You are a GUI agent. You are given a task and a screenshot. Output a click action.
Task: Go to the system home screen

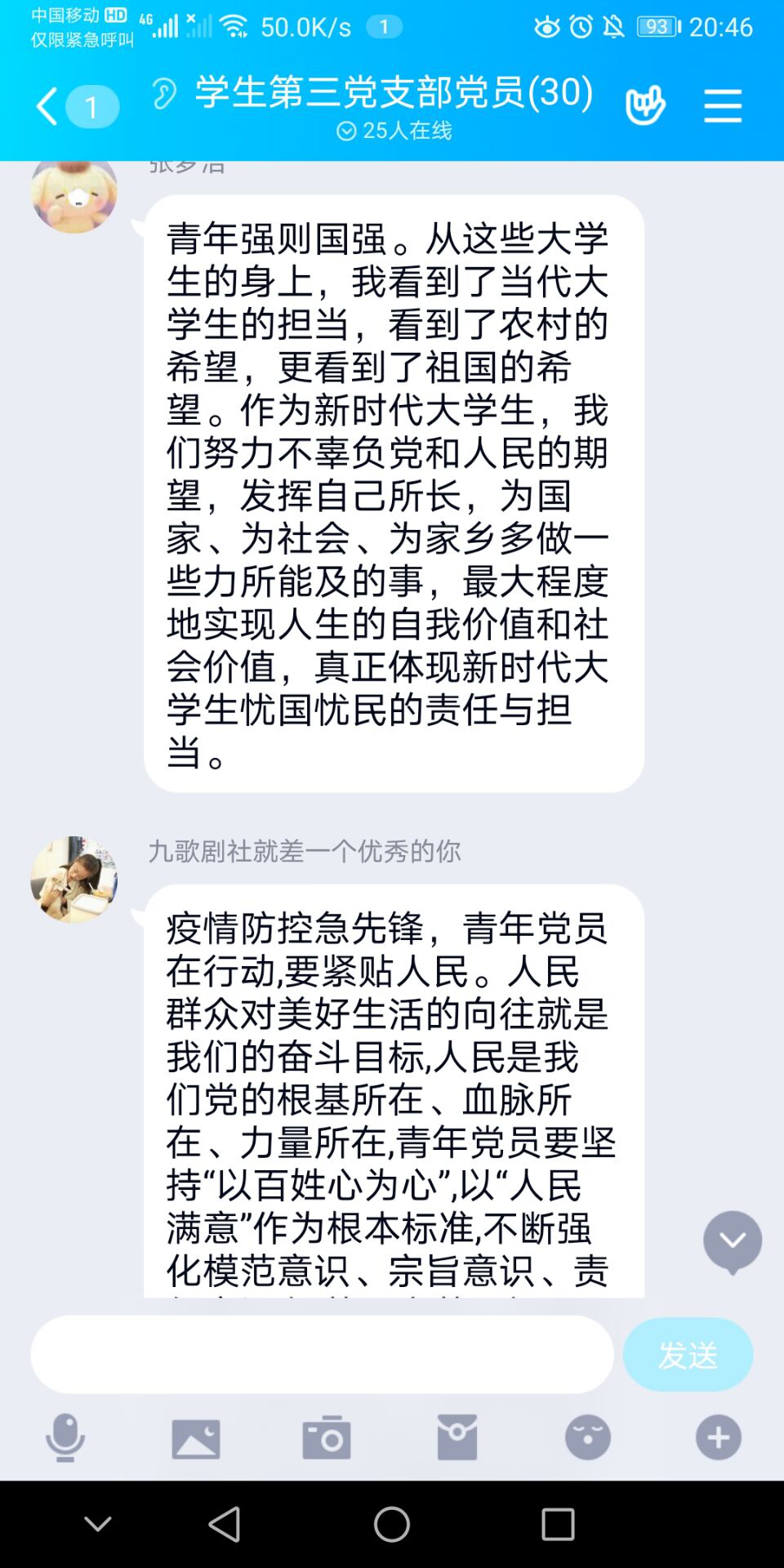(x=392, y=1524)
